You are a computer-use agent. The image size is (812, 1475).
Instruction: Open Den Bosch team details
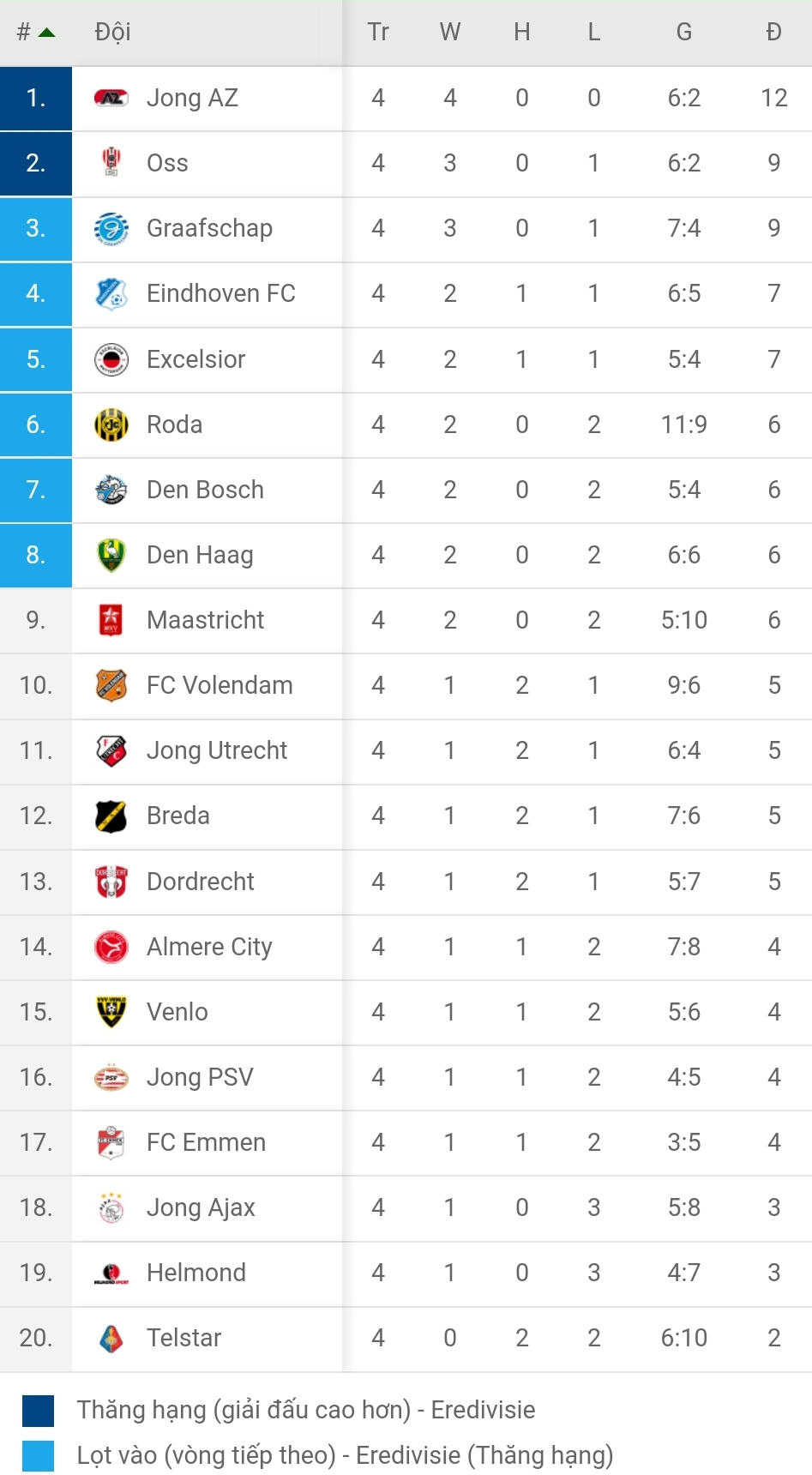tap(205, 490)
